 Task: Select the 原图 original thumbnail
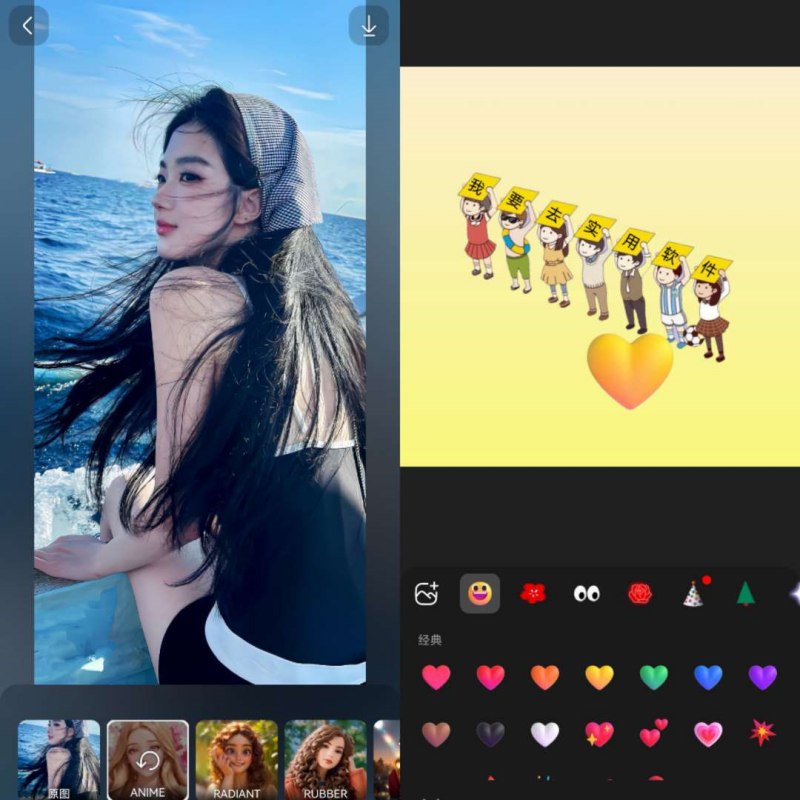[59, 759]
